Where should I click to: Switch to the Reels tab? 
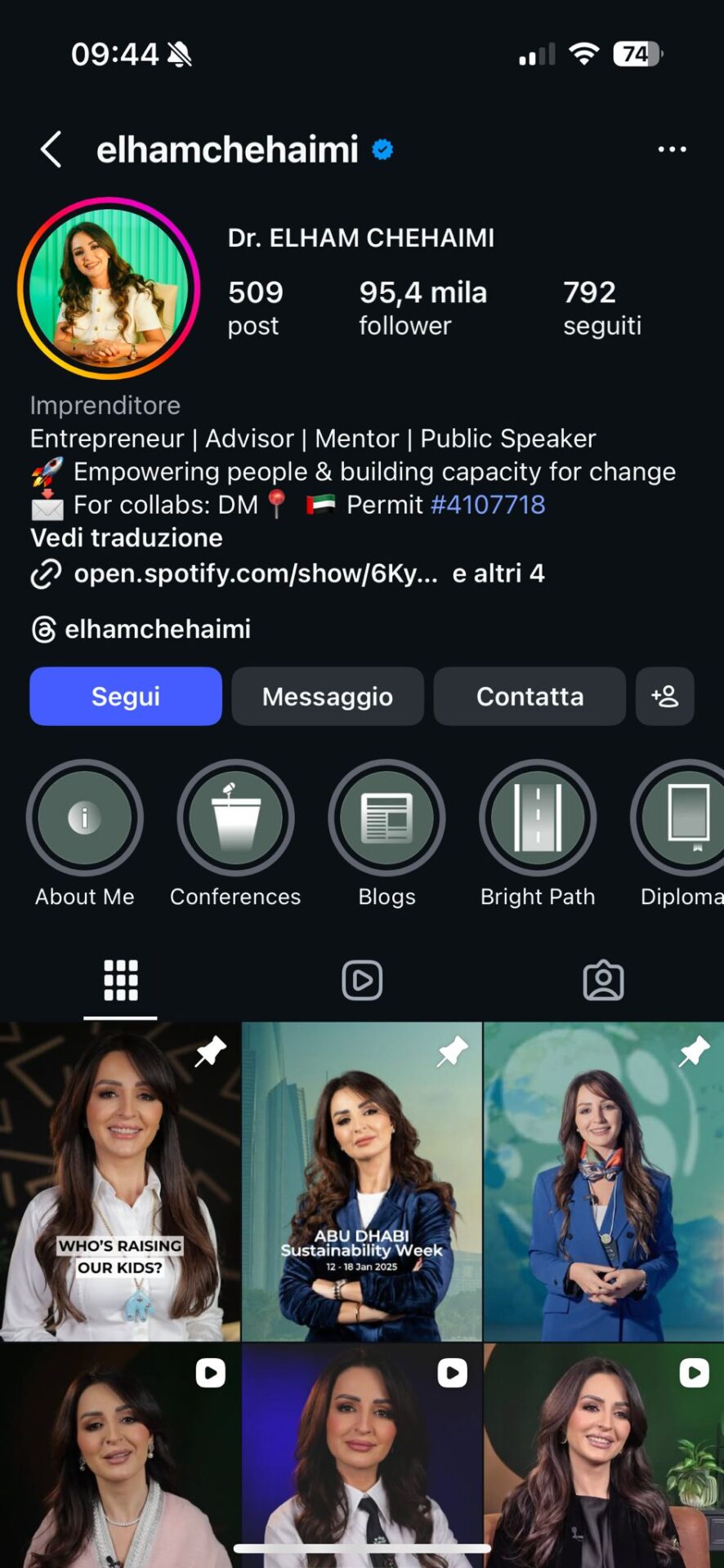(362, 980)
